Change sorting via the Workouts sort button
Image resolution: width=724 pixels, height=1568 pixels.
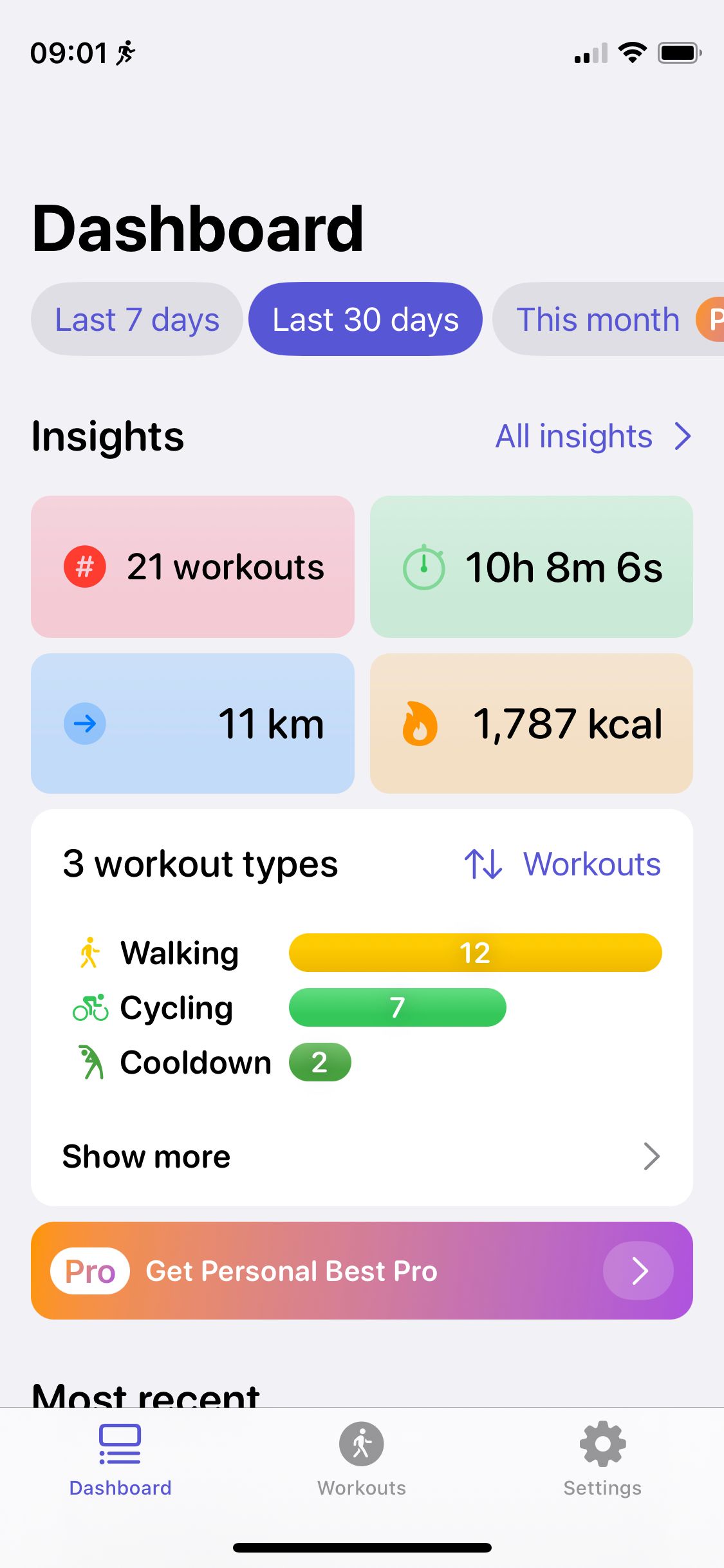click(562, 864)
